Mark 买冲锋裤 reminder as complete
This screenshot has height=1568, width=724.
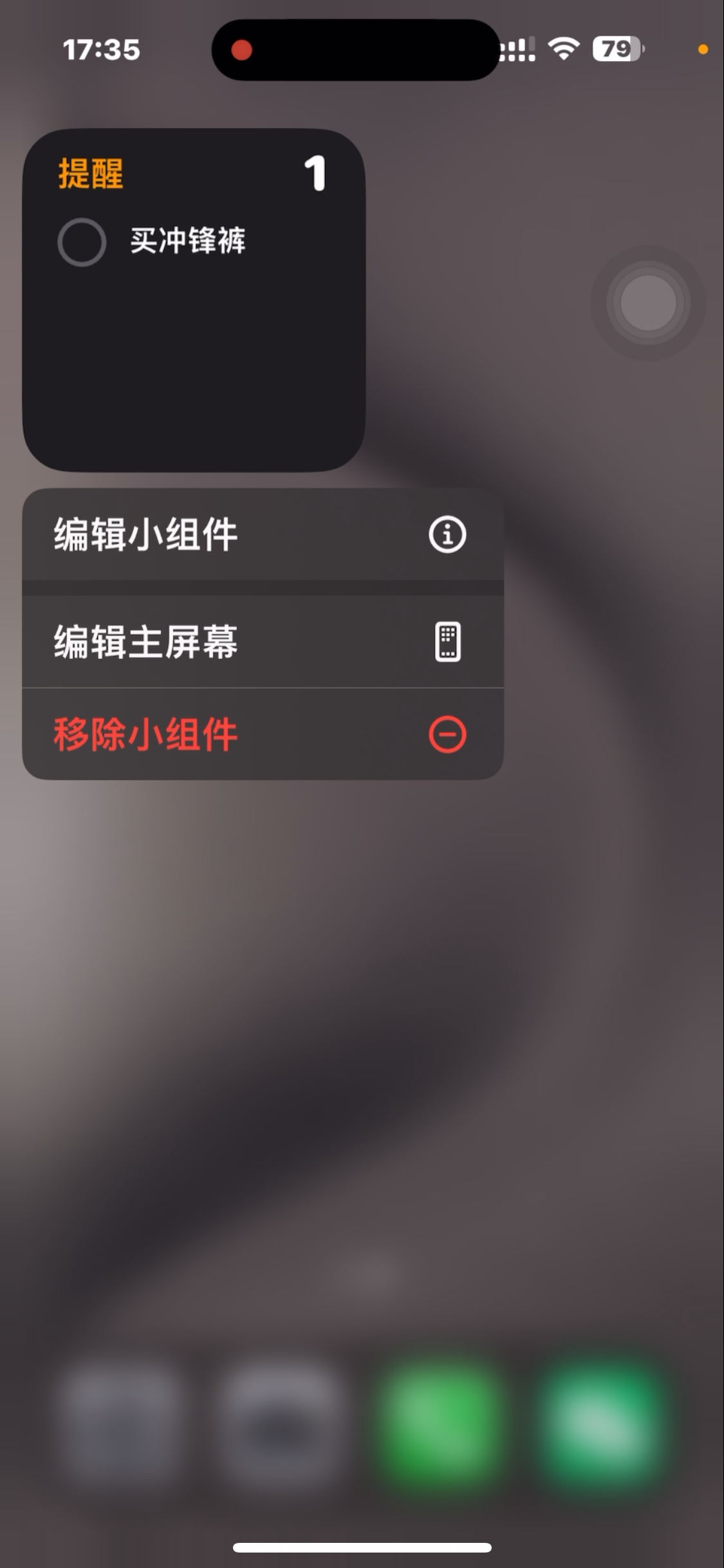[x=82, y=243]
